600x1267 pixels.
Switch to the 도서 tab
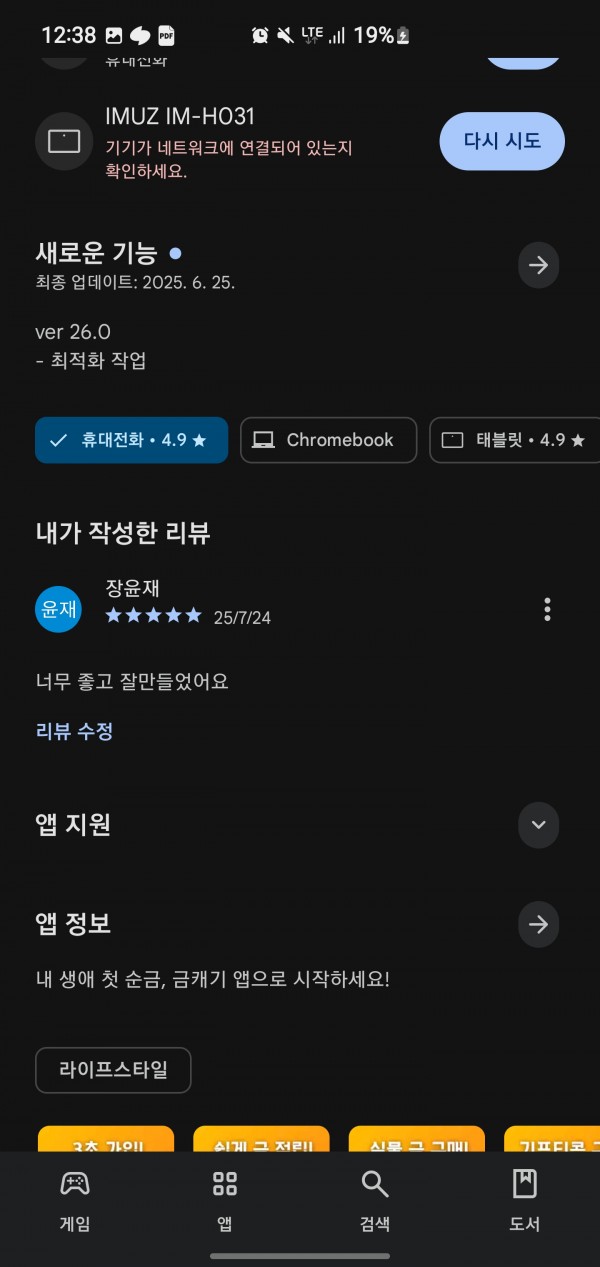pos(525,1201)
